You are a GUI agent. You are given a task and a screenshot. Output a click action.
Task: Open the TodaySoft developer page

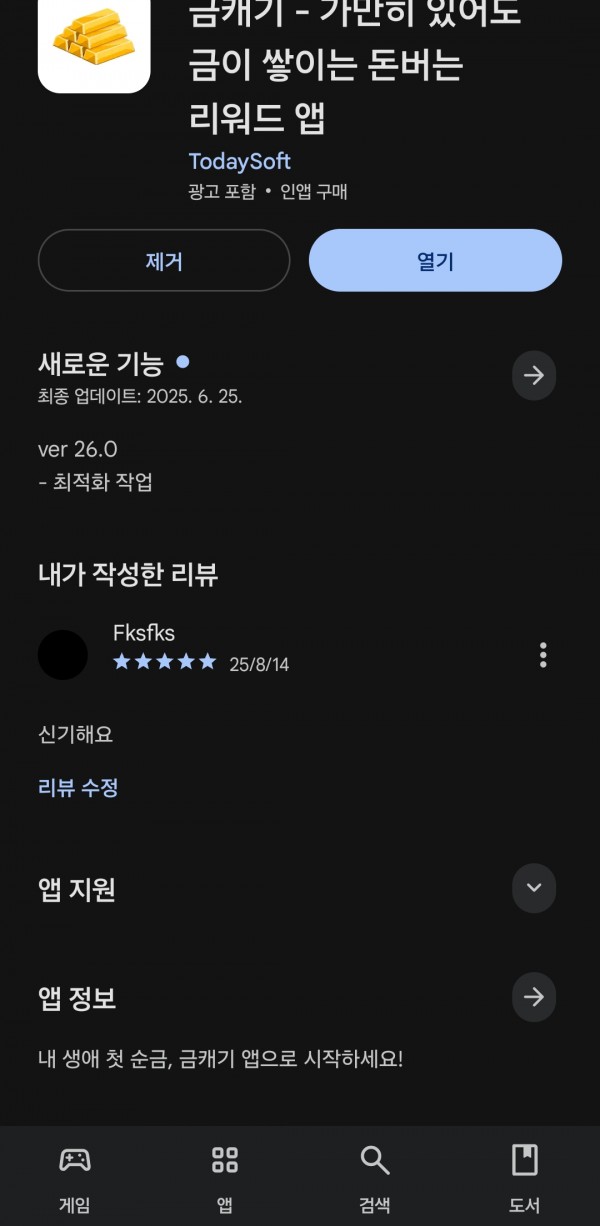pyautogui.click(x=240, y=161)
